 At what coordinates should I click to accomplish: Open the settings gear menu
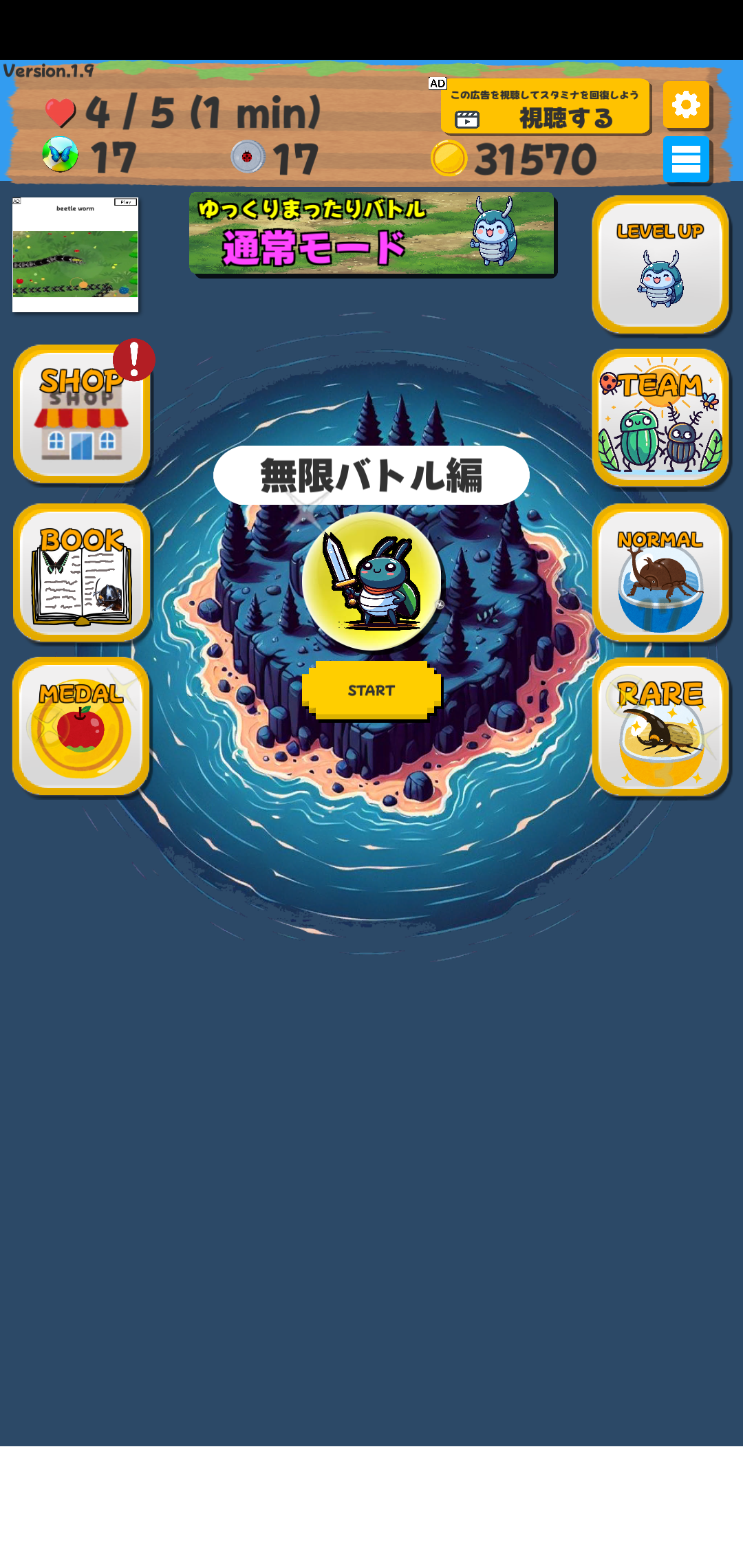click(686, 105)
